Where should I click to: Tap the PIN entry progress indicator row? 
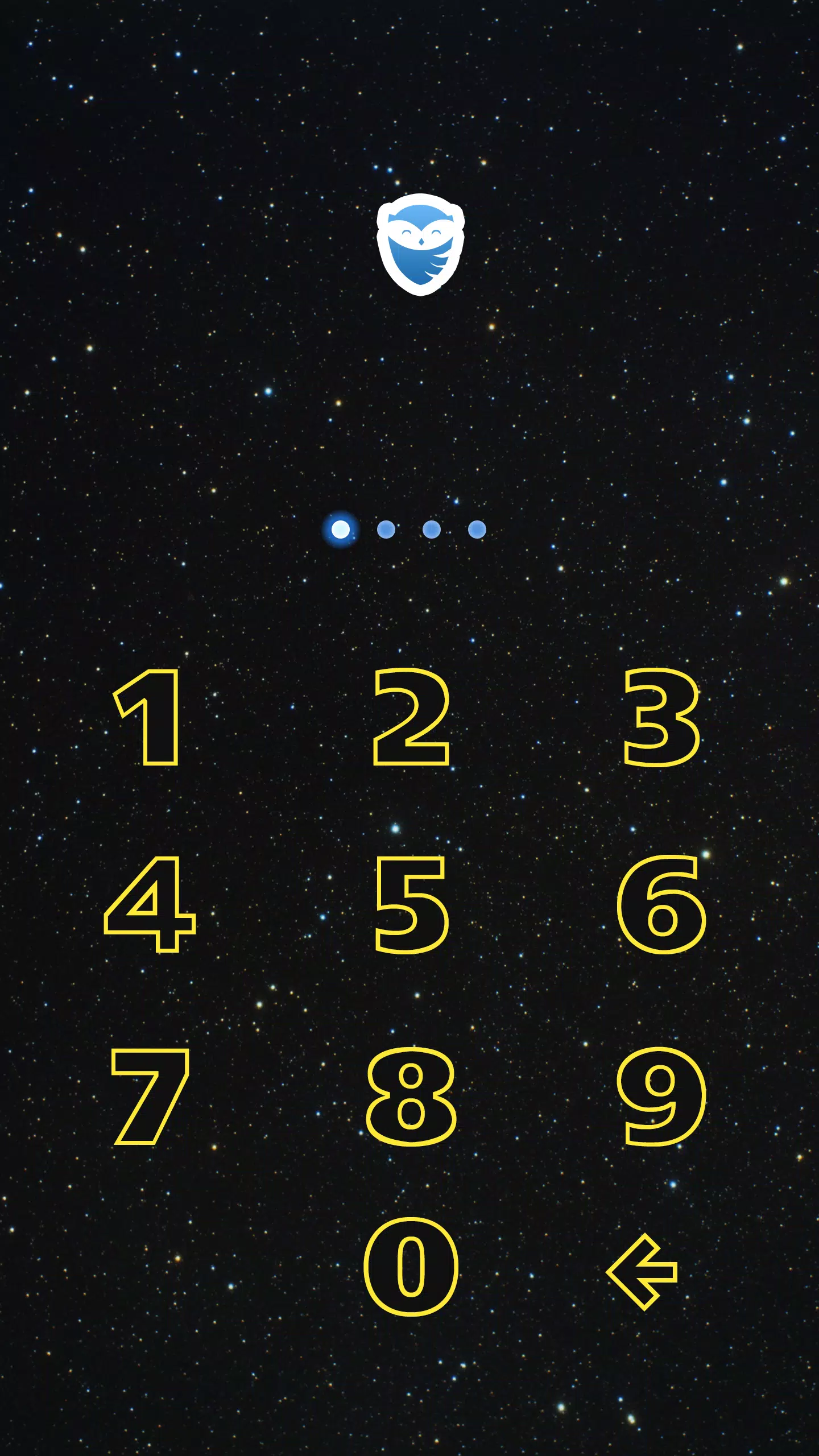(x=408, y=529)
